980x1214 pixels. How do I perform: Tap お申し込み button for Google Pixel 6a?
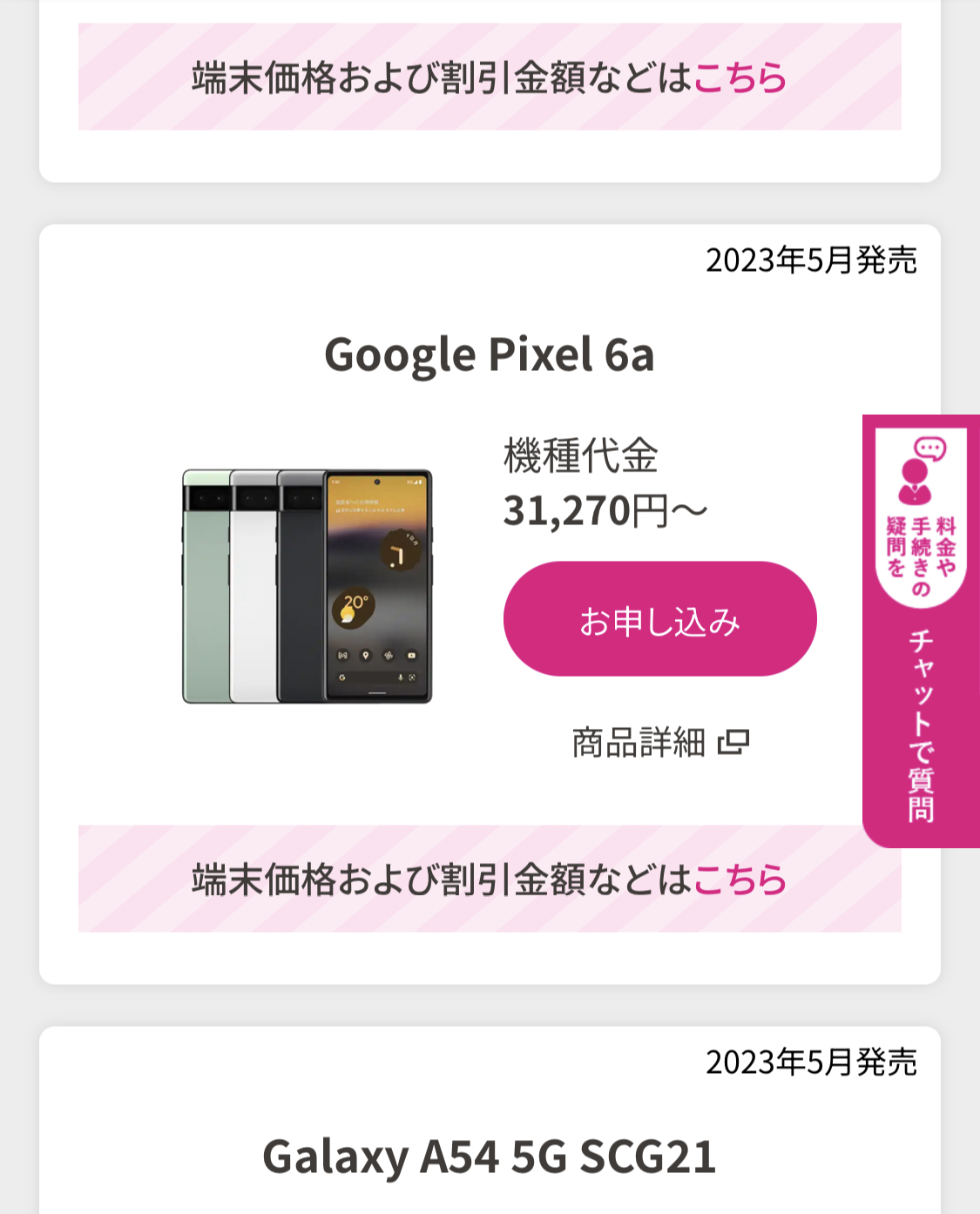659,619
